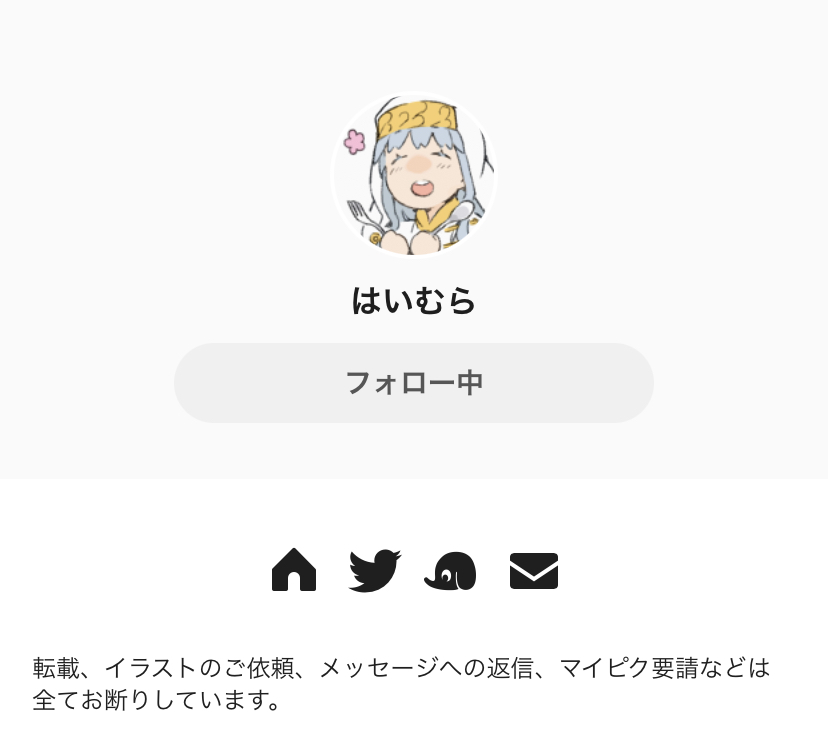View はいむら's profile avatar
Viewport: 828px width, 748px height.
[x=414, y=174]
